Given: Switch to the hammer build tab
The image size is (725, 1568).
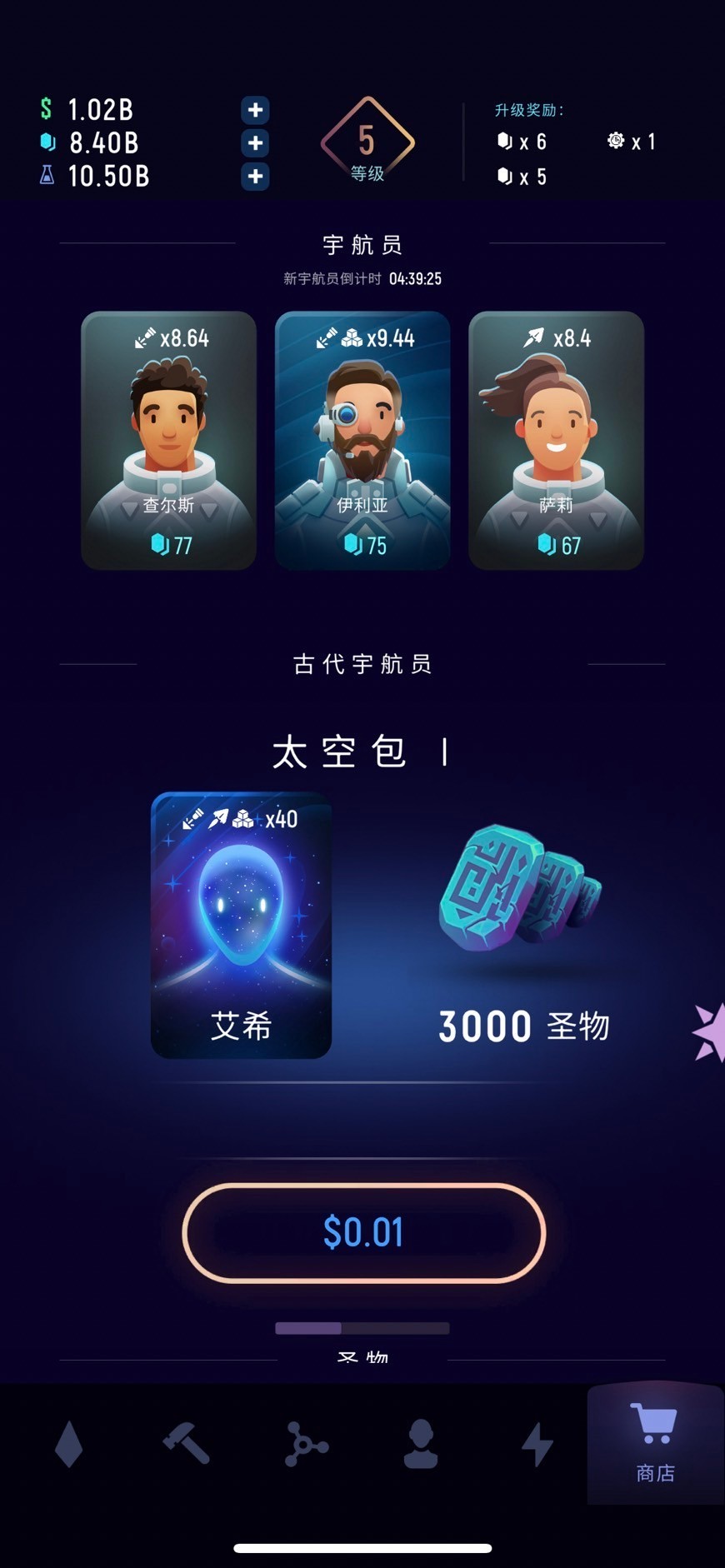Looking at the screenshot, I should 186,1444.
